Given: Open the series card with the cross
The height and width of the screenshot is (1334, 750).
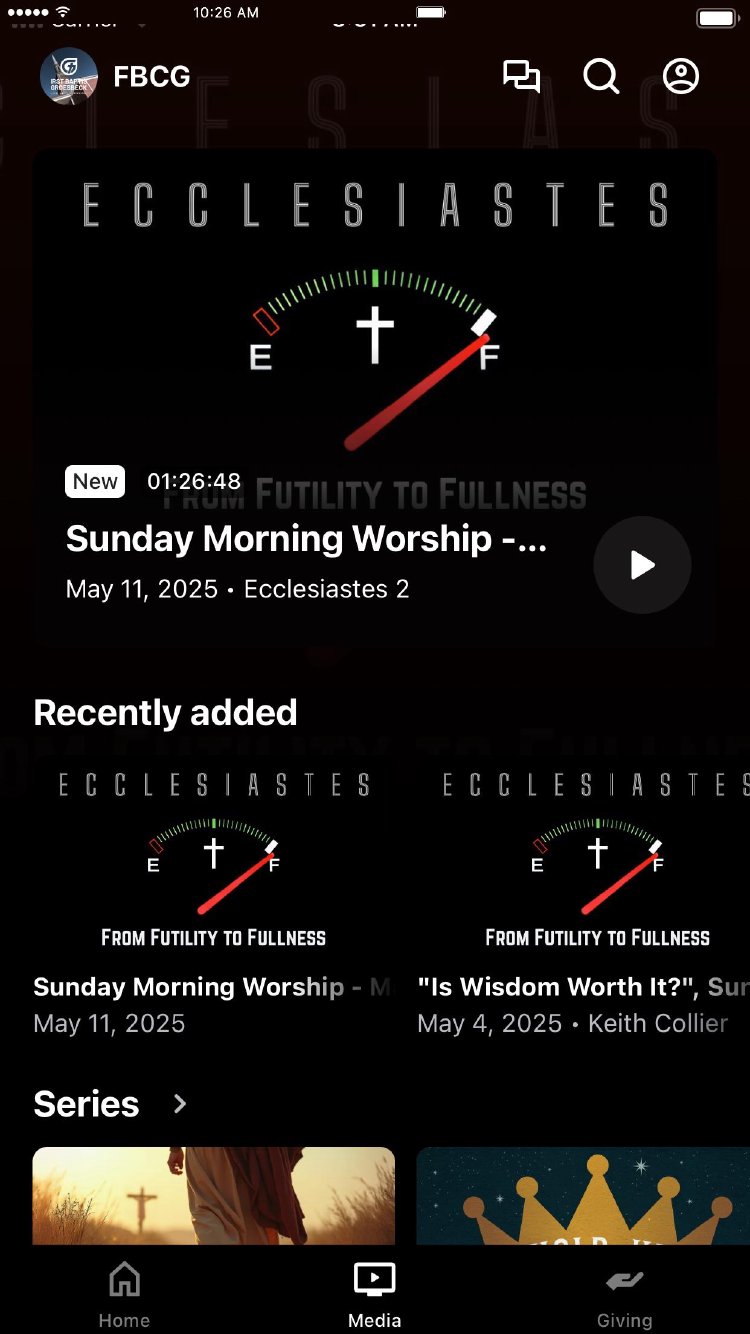Looking at the screenshot, I should tap(213, 1195).
